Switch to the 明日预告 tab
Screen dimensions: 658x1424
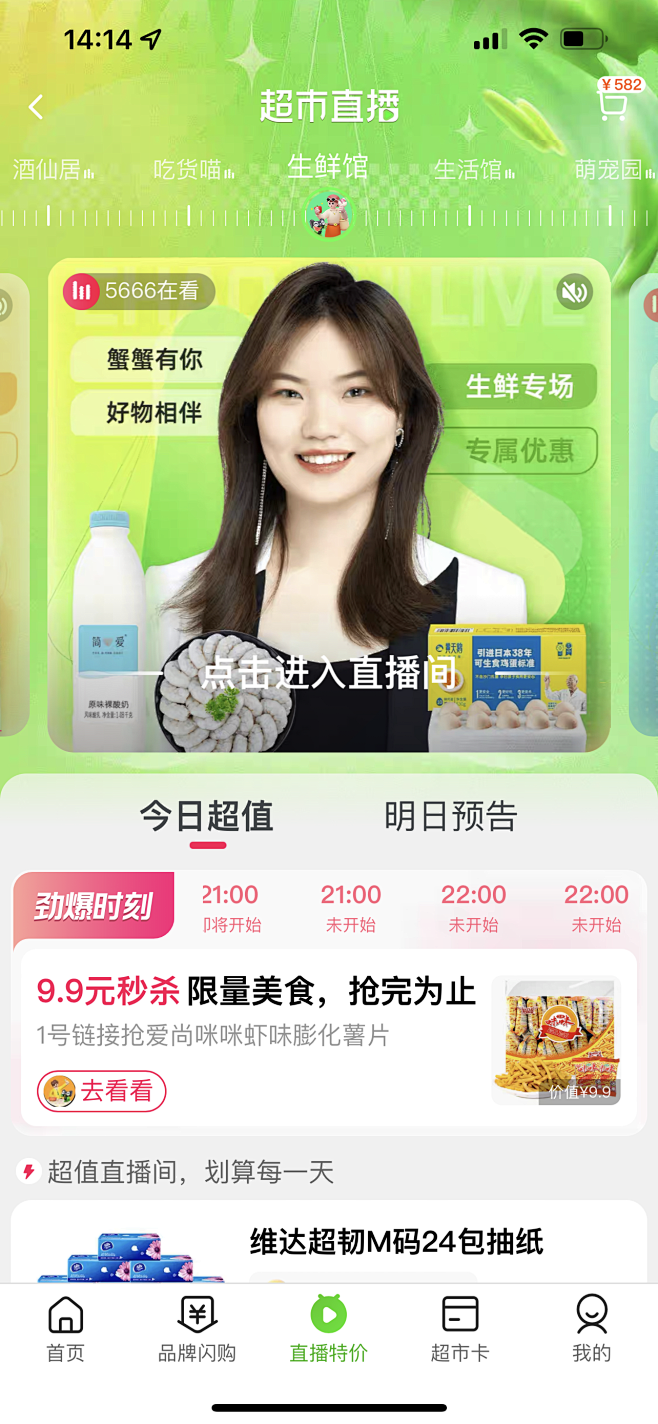click(x=450, y=817)
